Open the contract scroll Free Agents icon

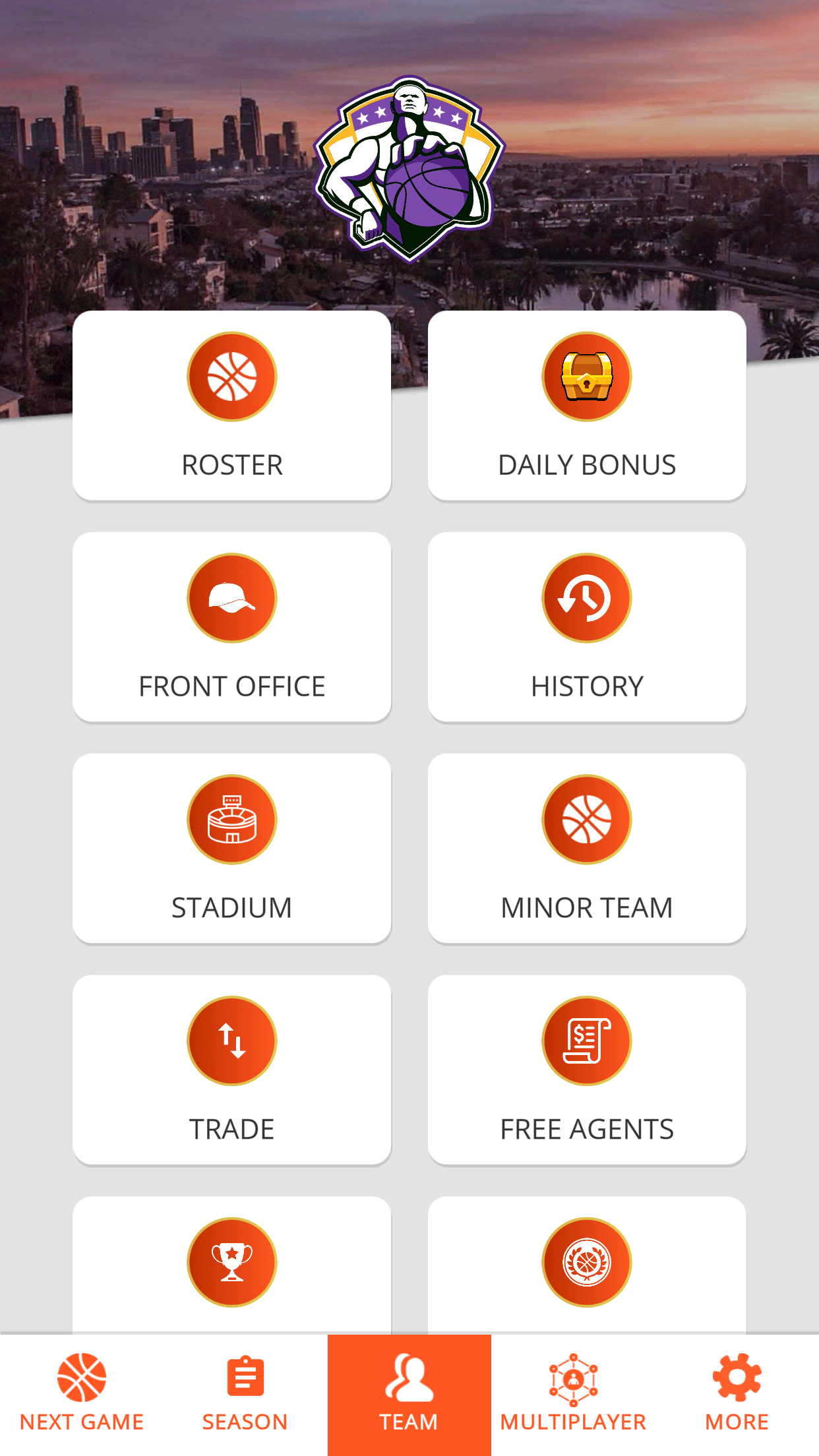pyautogui.click(x=587, y=1041)
